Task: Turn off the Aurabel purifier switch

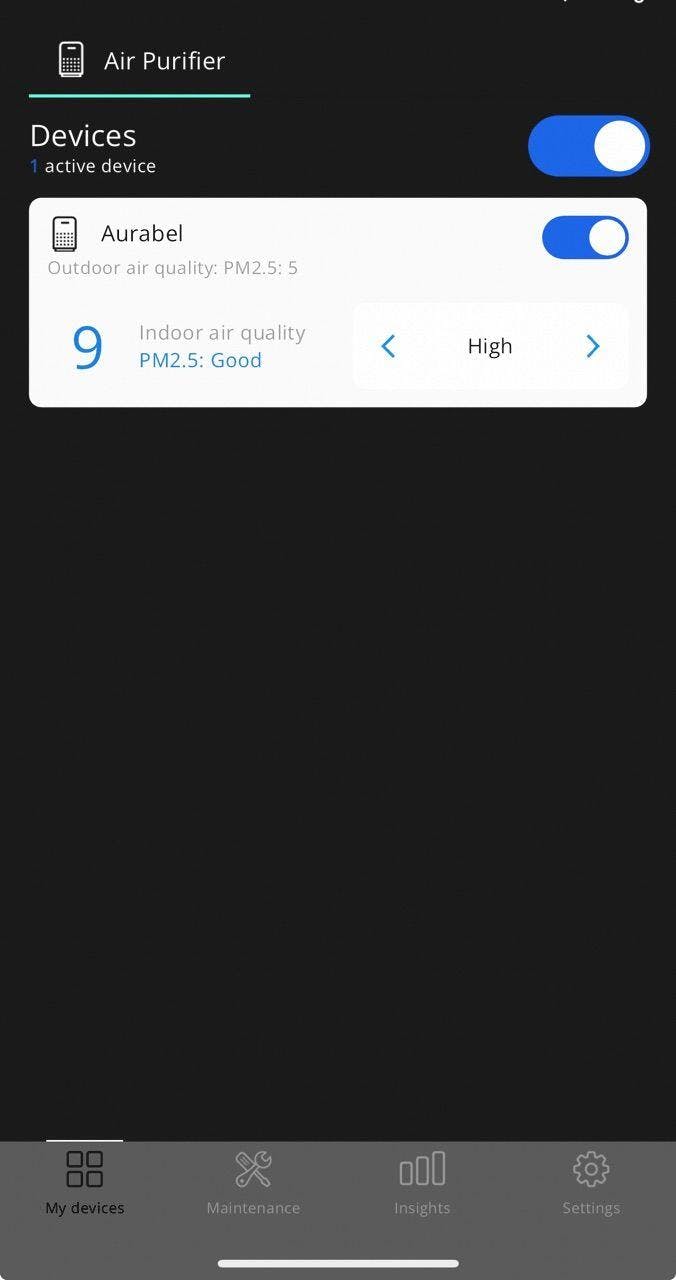Action: point(585,238)
